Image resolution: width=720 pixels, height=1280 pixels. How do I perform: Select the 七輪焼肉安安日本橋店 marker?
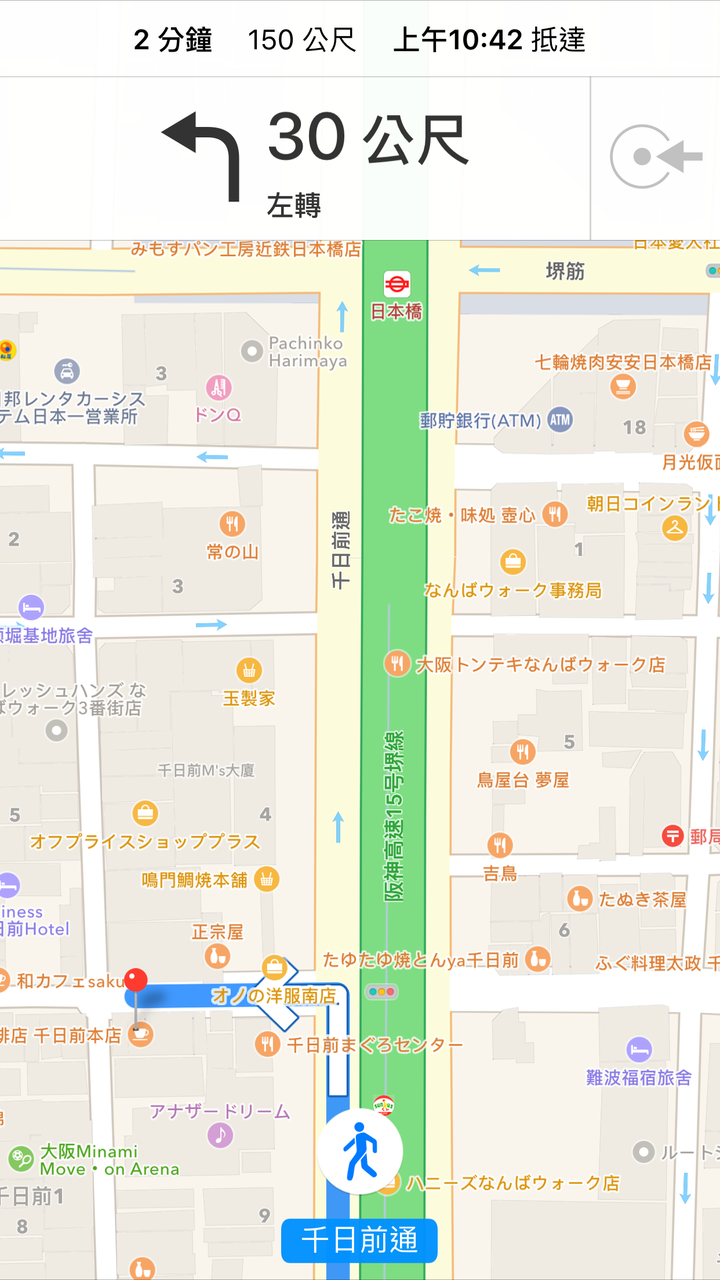(623, 386)
